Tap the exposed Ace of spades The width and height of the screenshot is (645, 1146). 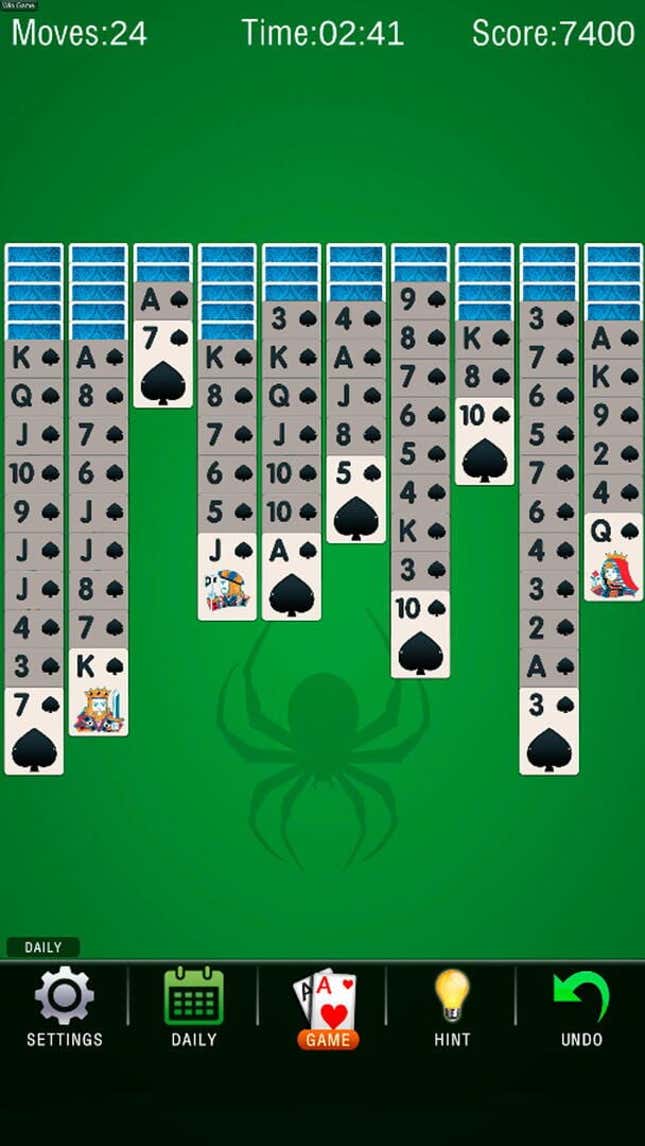click(x=291, y=578)
